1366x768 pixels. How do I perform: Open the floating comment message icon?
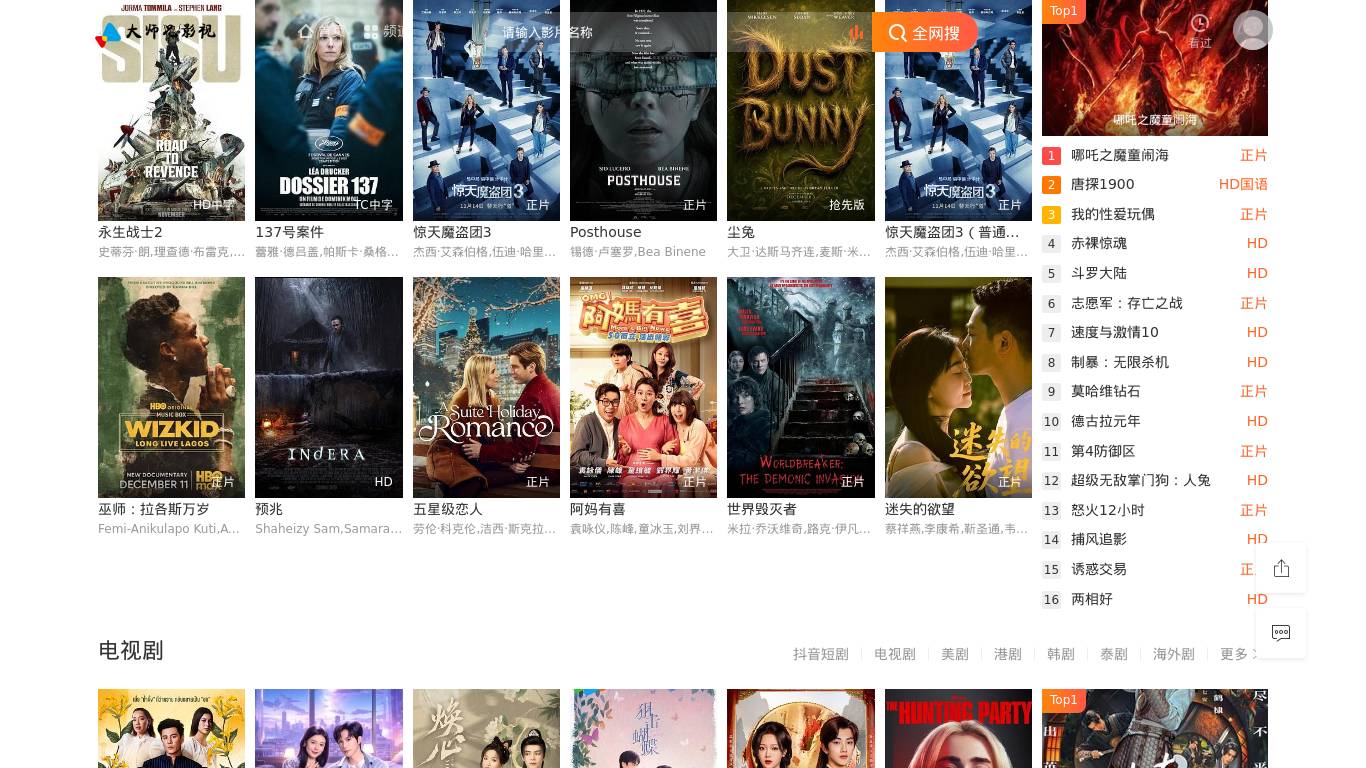pyautogui.click(x=1281, y=633)
